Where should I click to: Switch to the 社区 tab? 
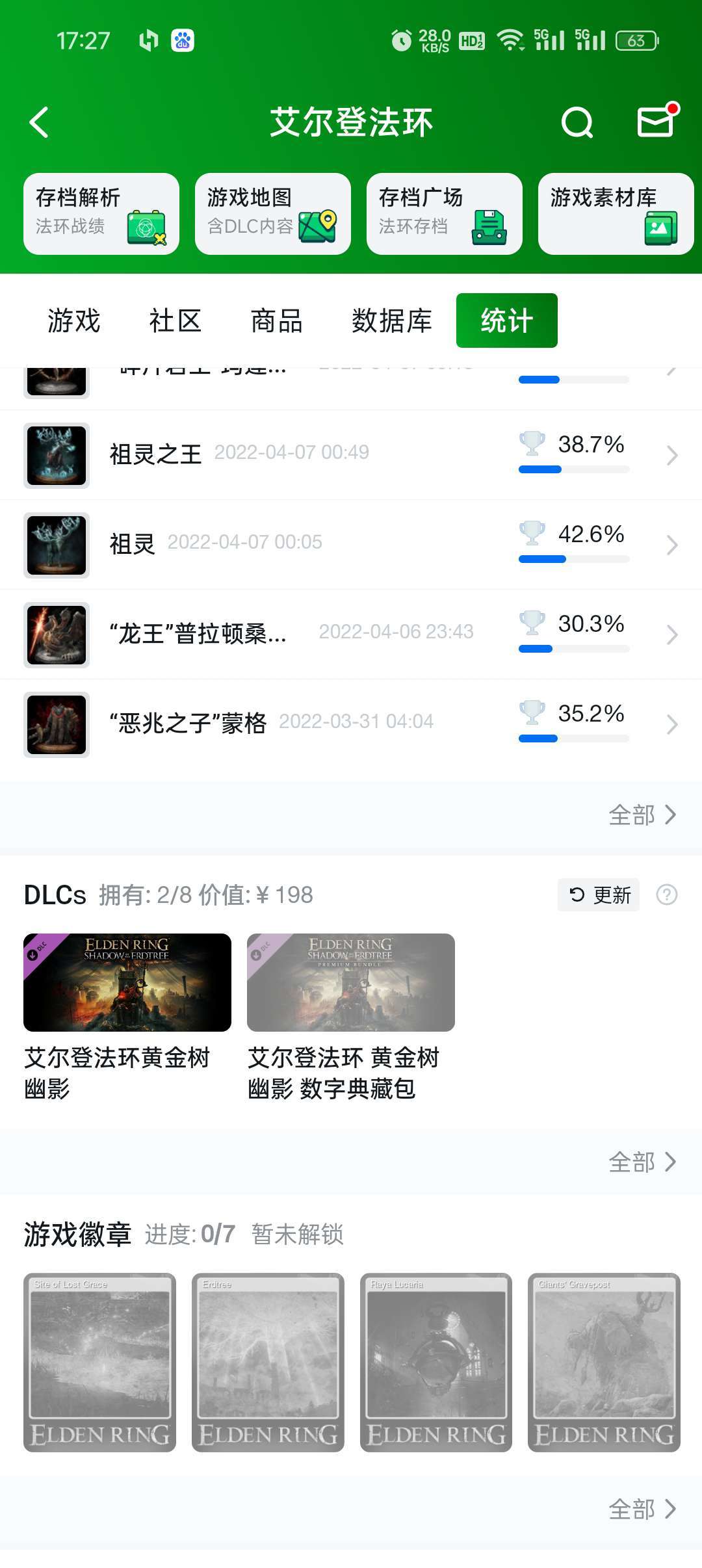(174, 320)
